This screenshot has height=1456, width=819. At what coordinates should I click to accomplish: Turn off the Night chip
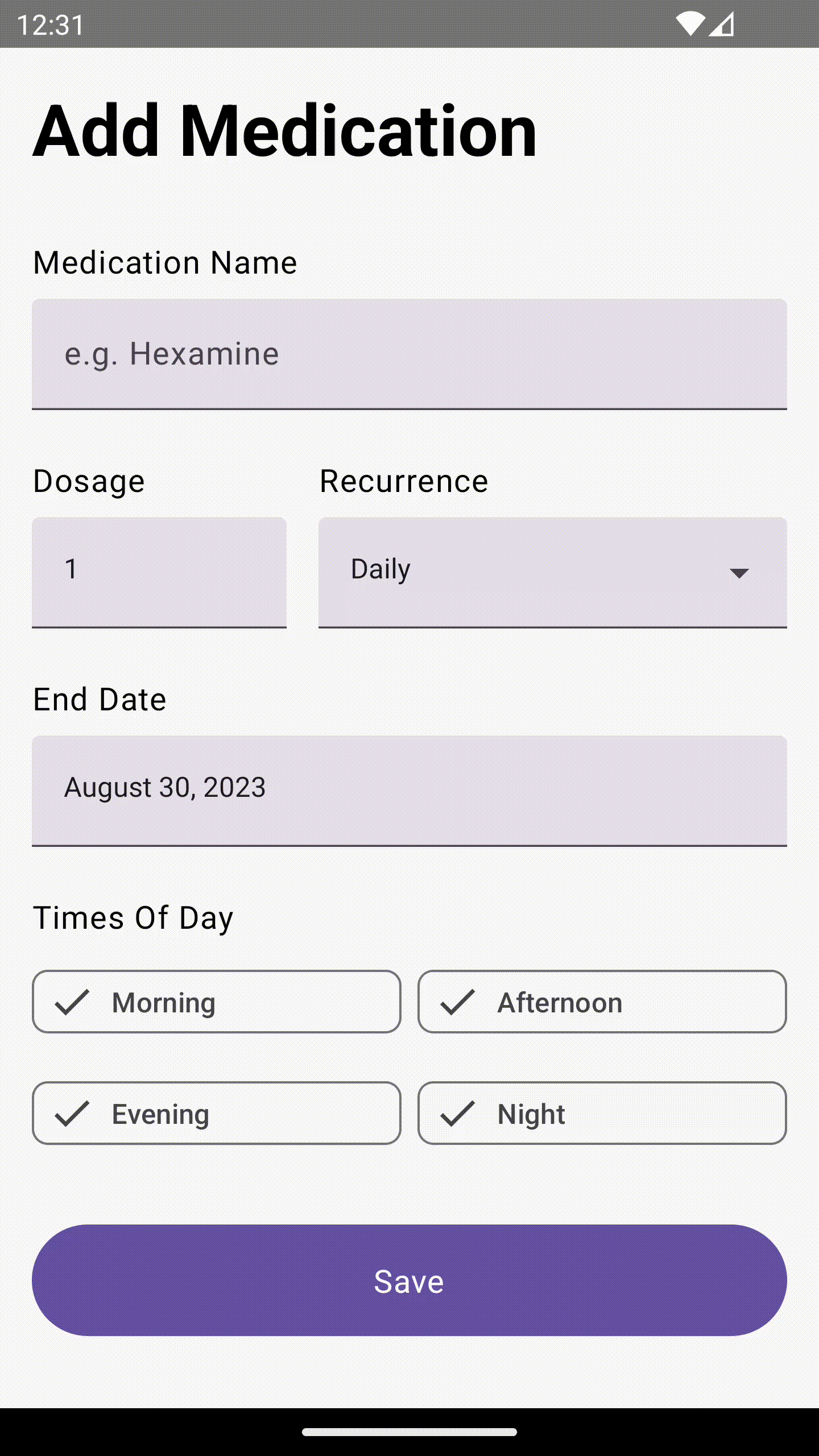tap(602, 1113)
